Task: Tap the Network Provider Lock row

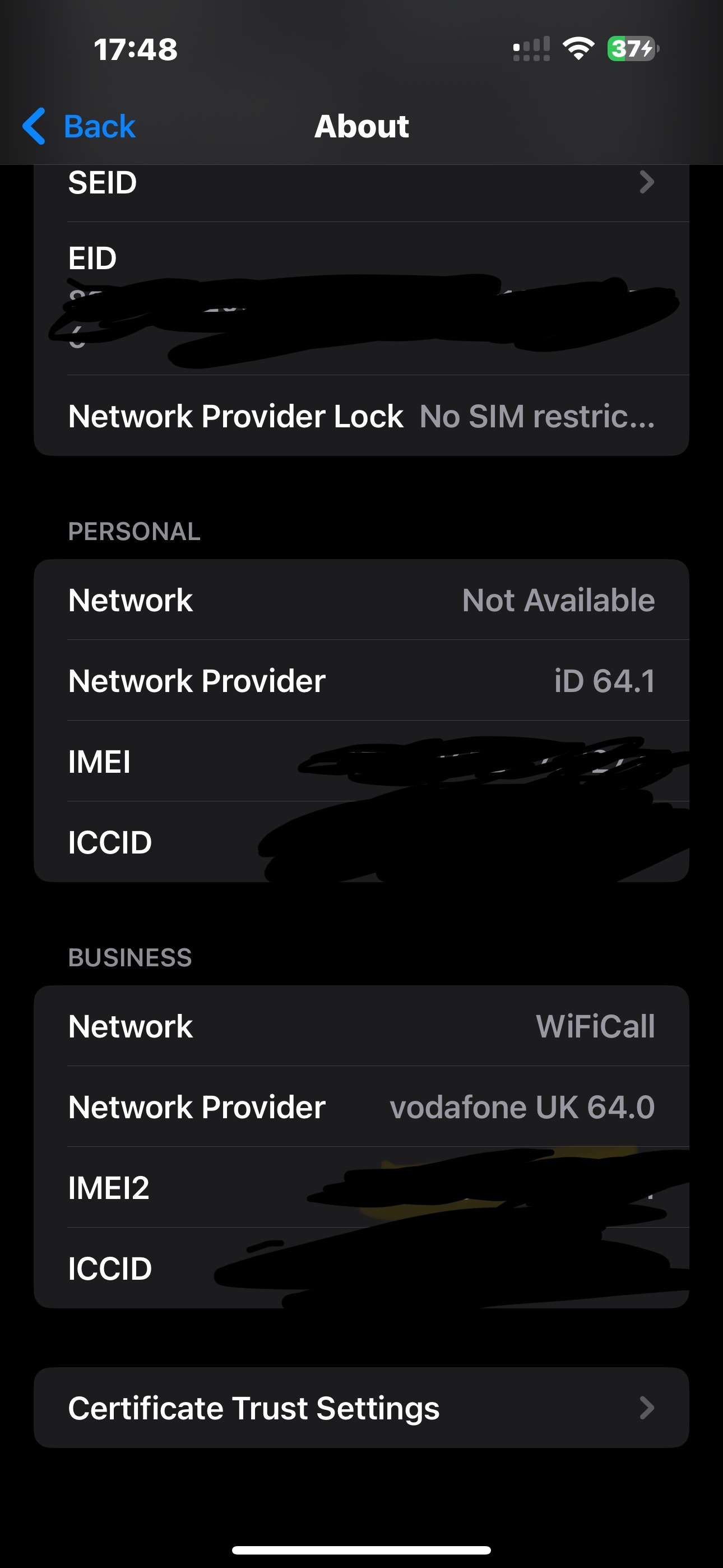Action: [361, 416]
